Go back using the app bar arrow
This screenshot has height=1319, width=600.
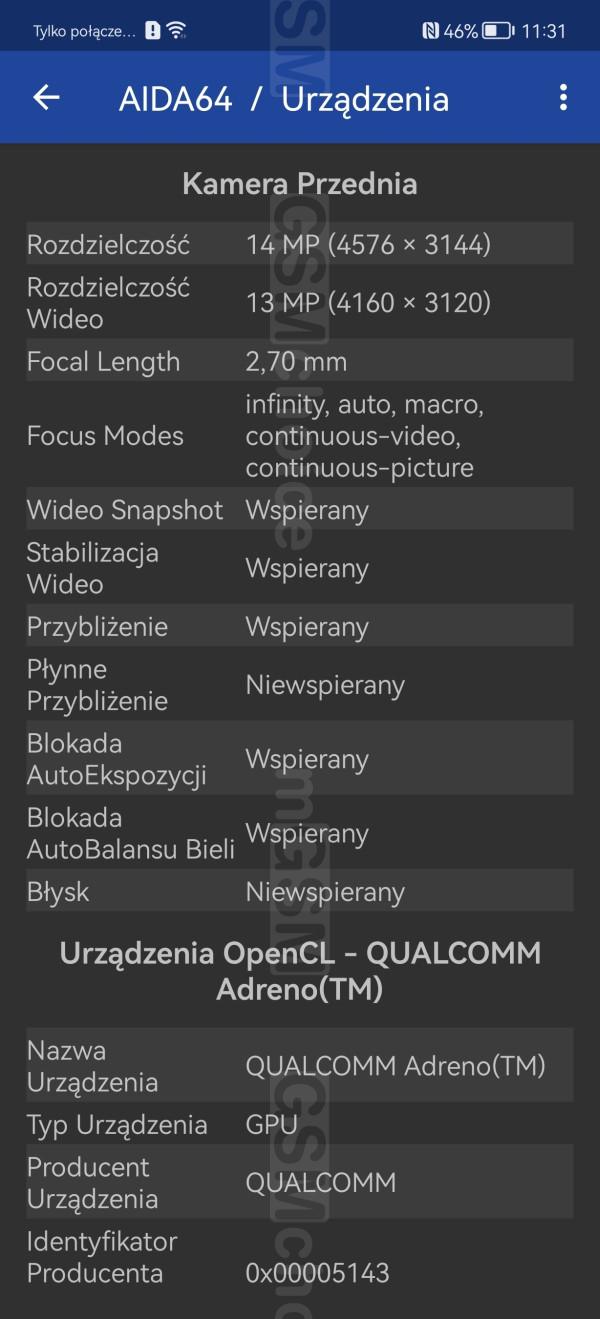coord(46,97)
